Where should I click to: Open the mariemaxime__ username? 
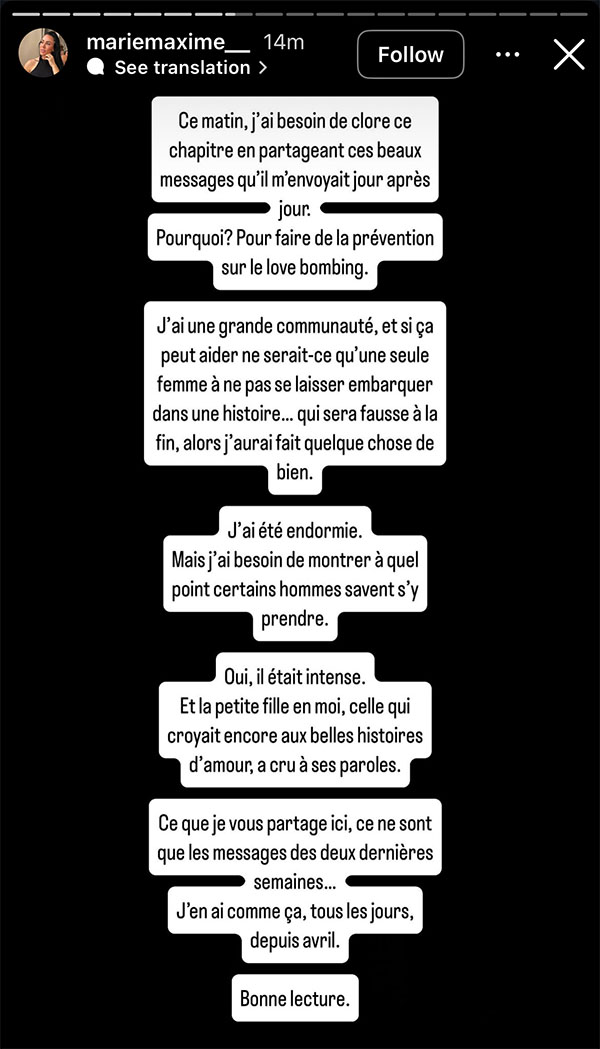click(x=169, y=42)
